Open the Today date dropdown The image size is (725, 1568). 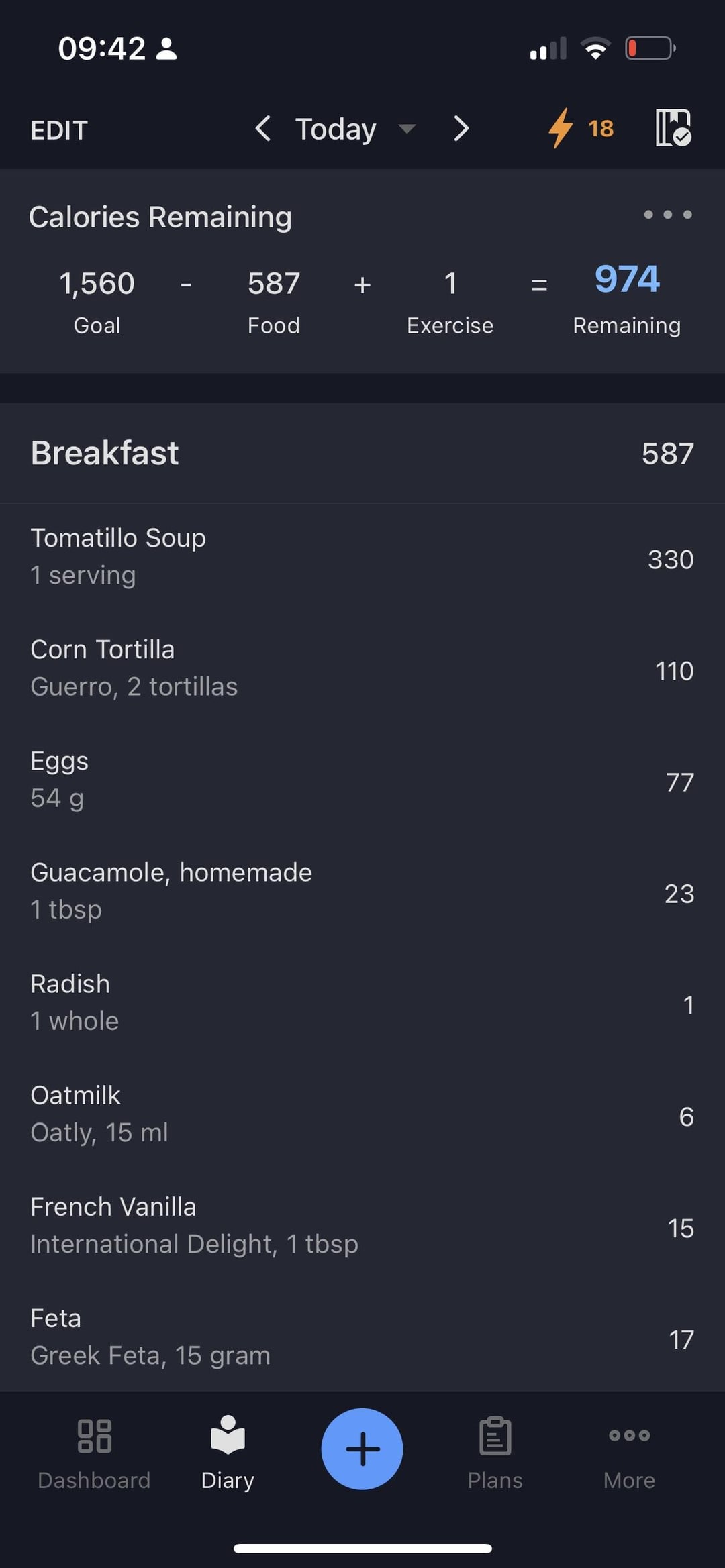click(x=356, y=128)
